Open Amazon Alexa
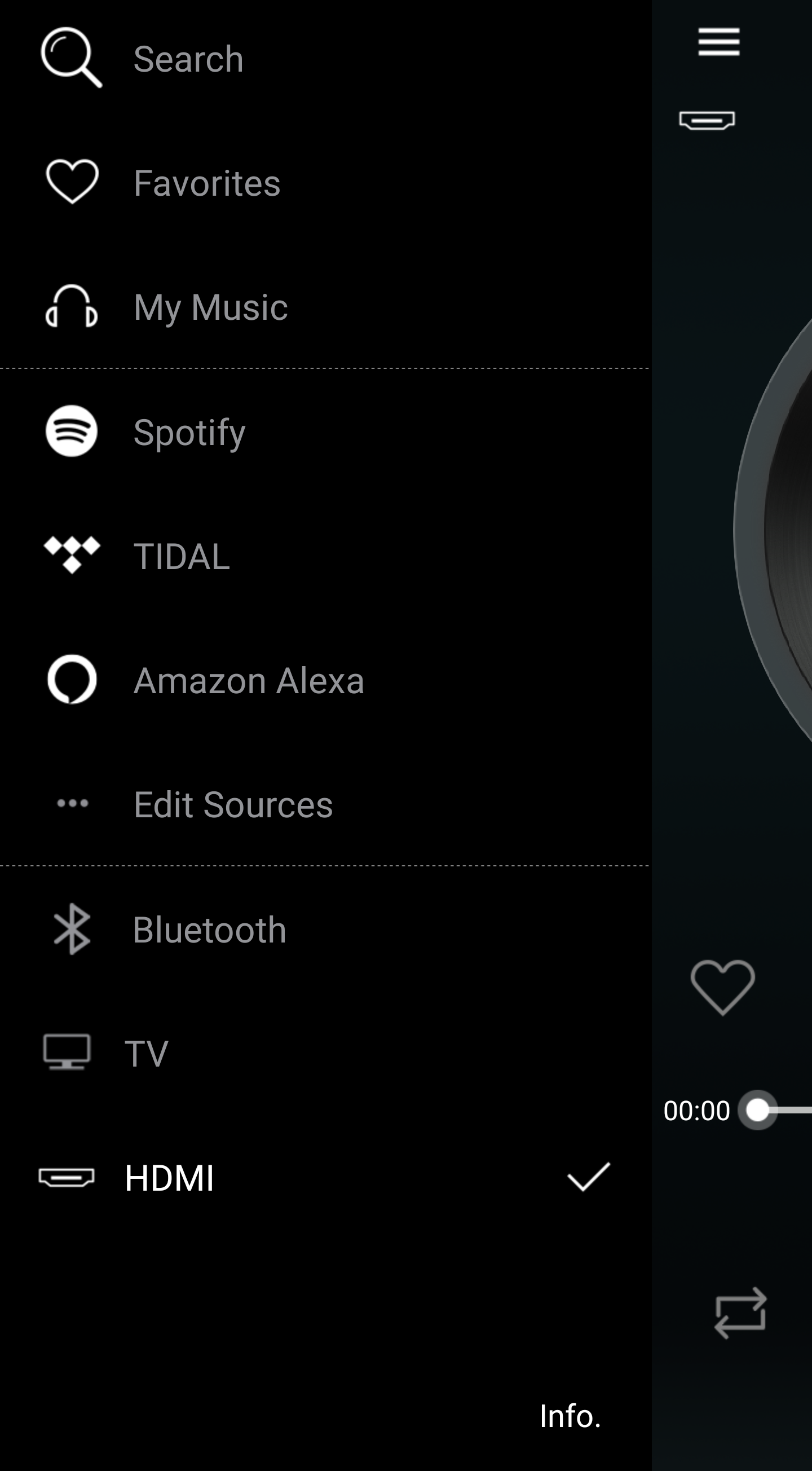This screenshot has height=1471, width=812. (x=249, y=681)
